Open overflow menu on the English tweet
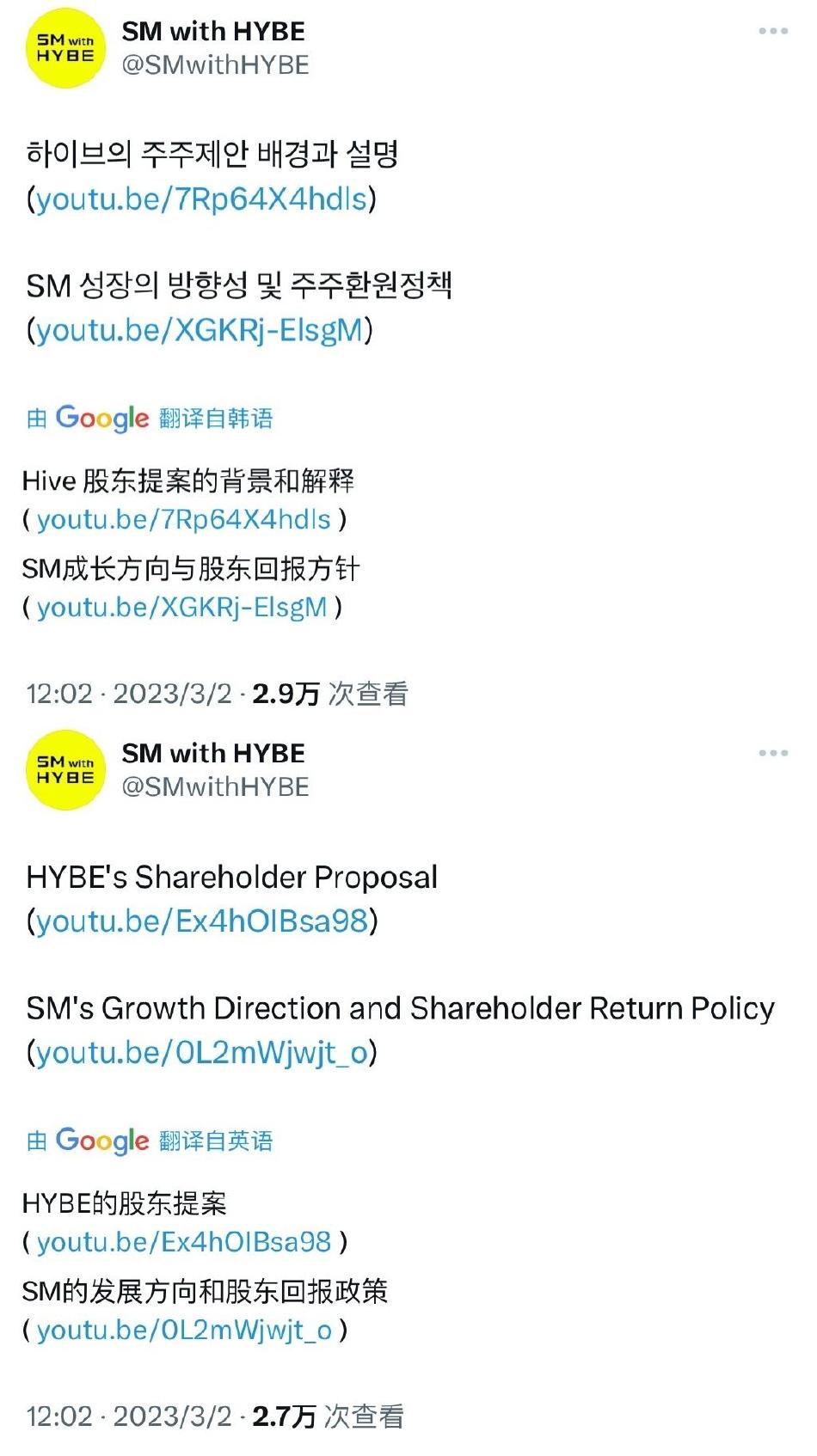This screenshot has height=1456, width=817. [772, 754]
